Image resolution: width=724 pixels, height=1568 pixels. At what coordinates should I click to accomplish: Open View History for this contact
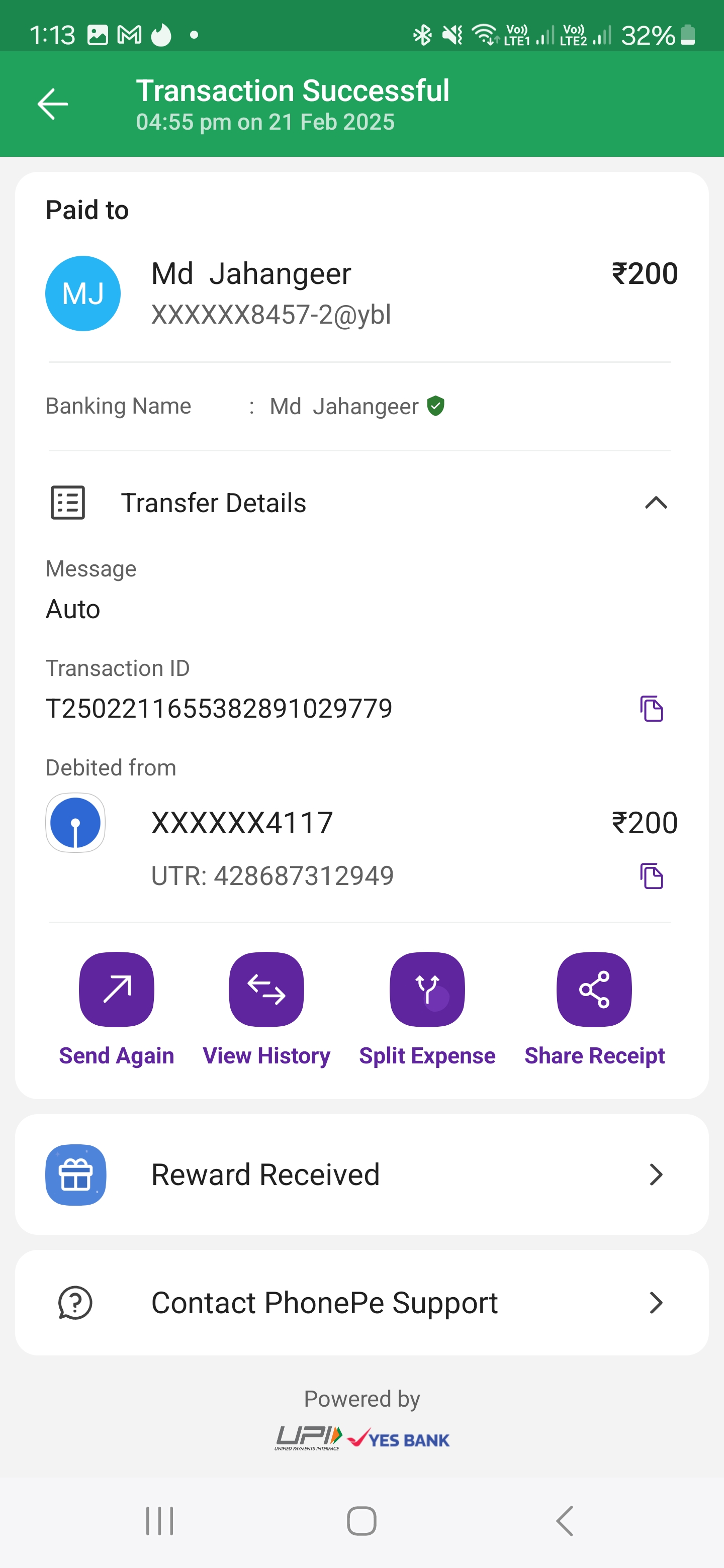[x=266, y=1009]
